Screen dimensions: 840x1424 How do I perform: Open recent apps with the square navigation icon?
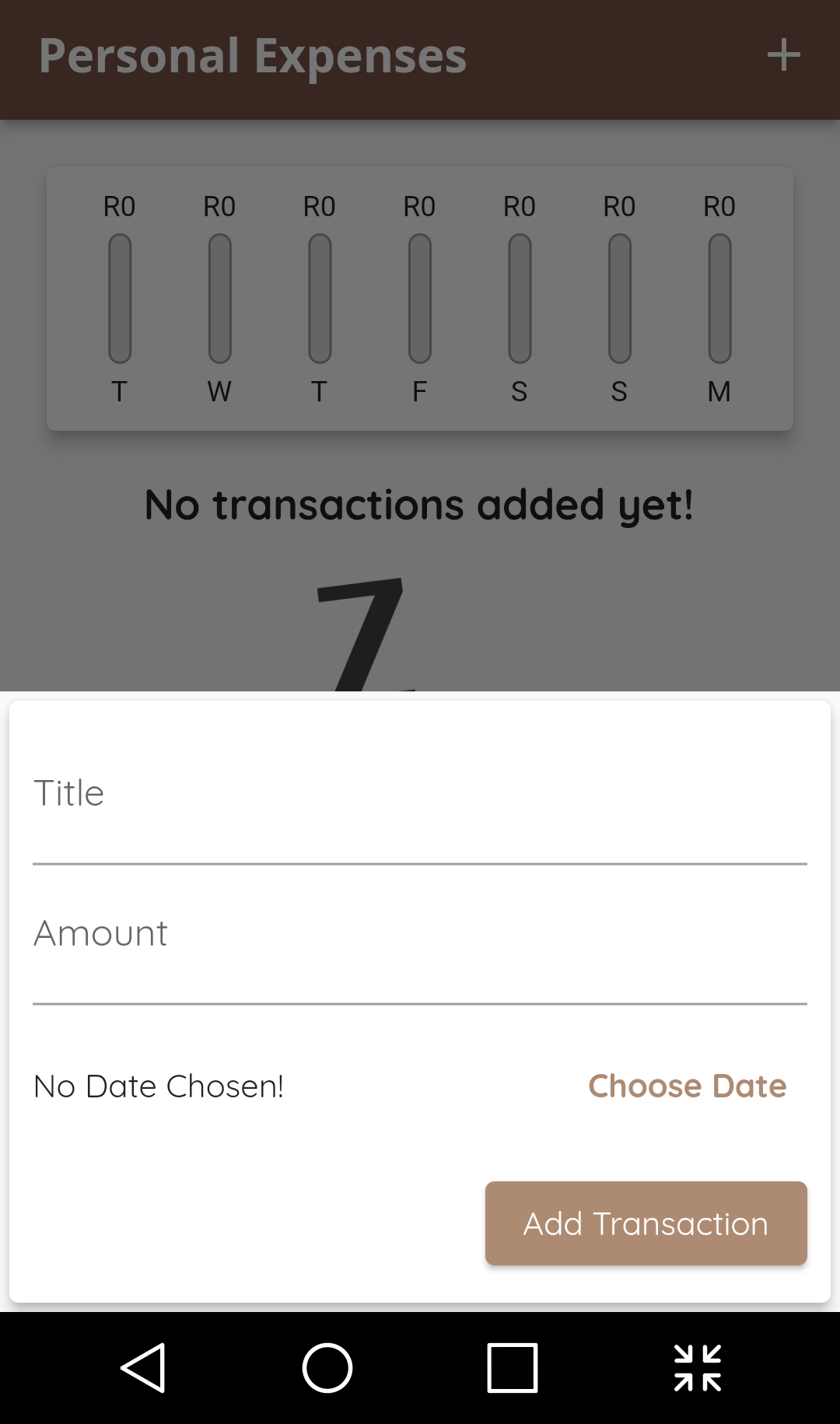pyautogui.click(x=511, y=1367)
